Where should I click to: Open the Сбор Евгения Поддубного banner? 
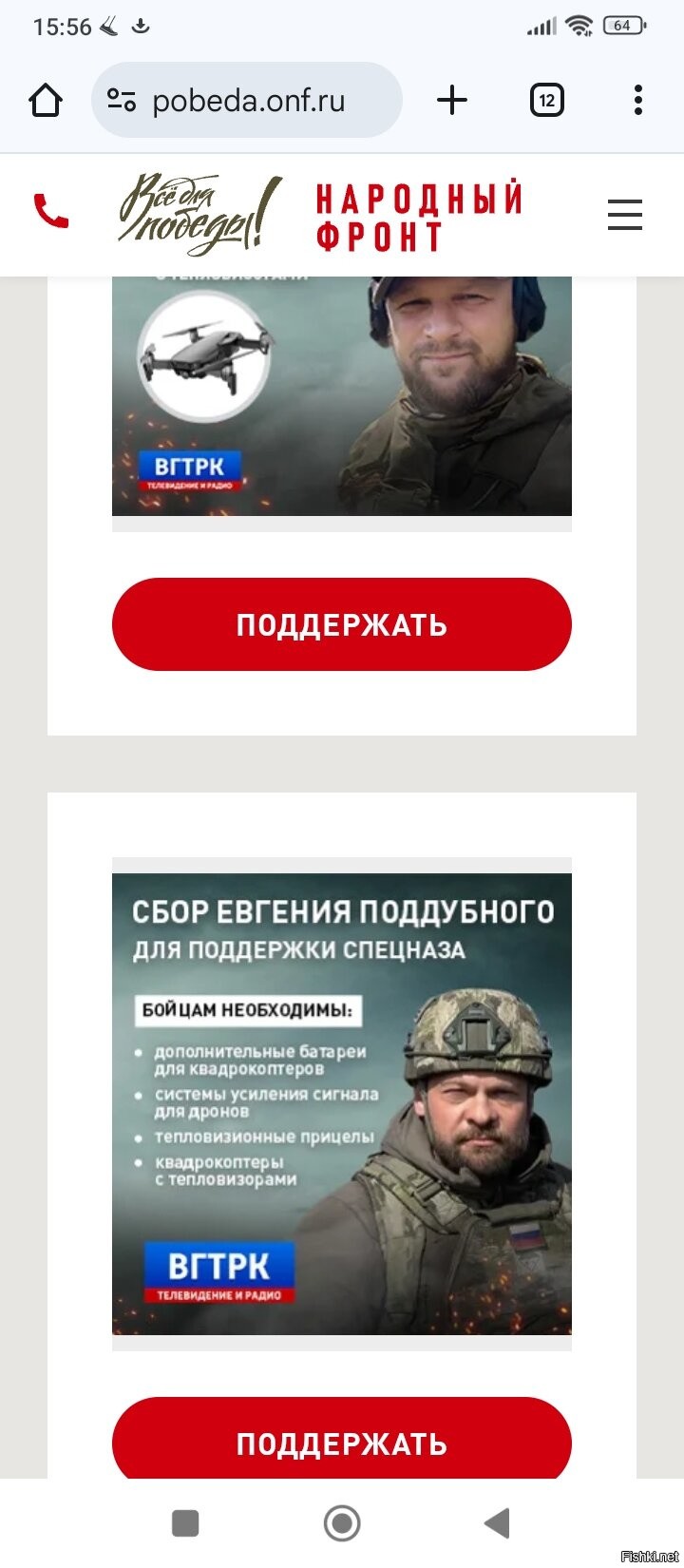coord(342,1103)
